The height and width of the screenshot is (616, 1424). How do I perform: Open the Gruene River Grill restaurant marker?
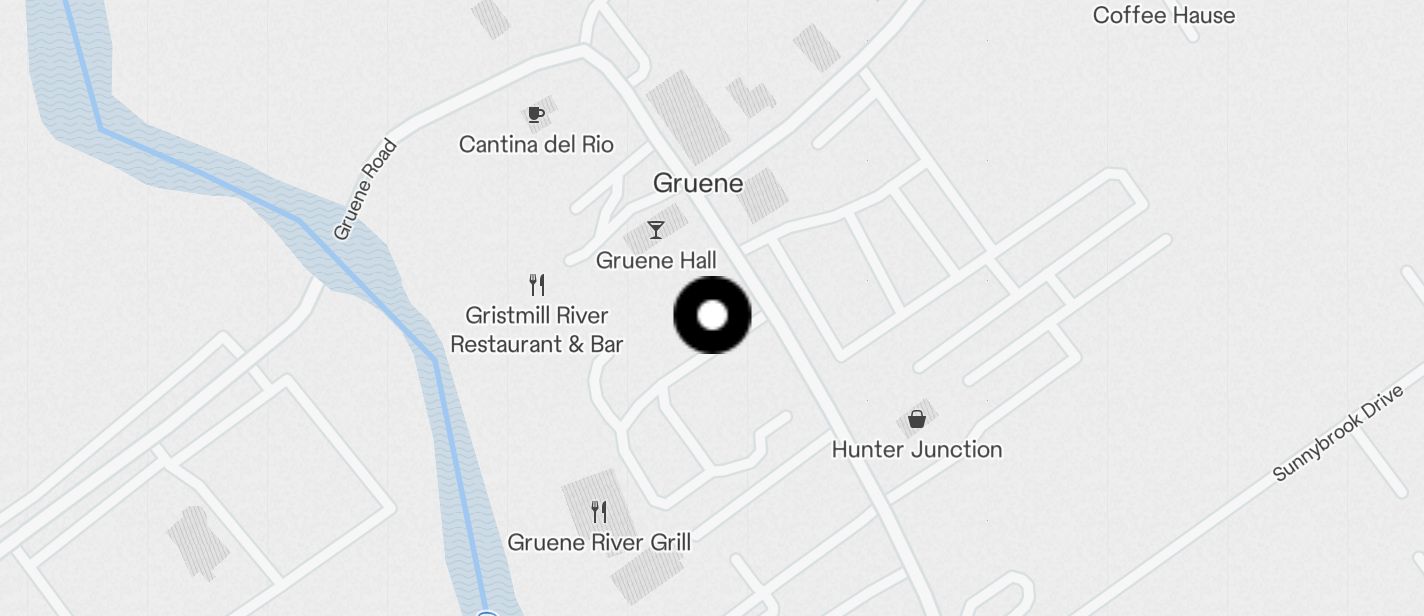[599, 512]
